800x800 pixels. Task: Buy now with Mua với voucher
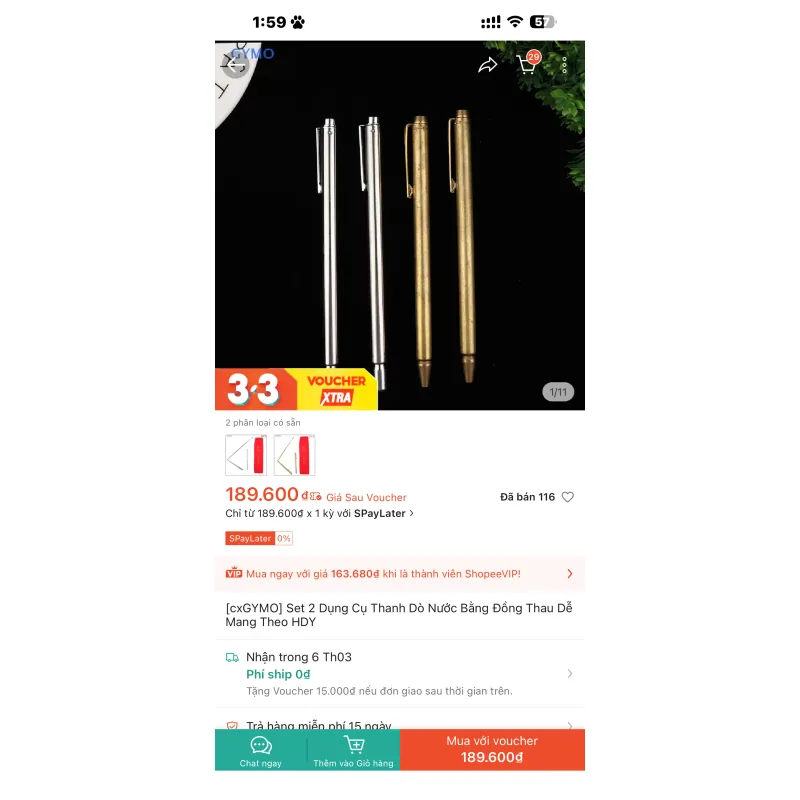point(492,750)
